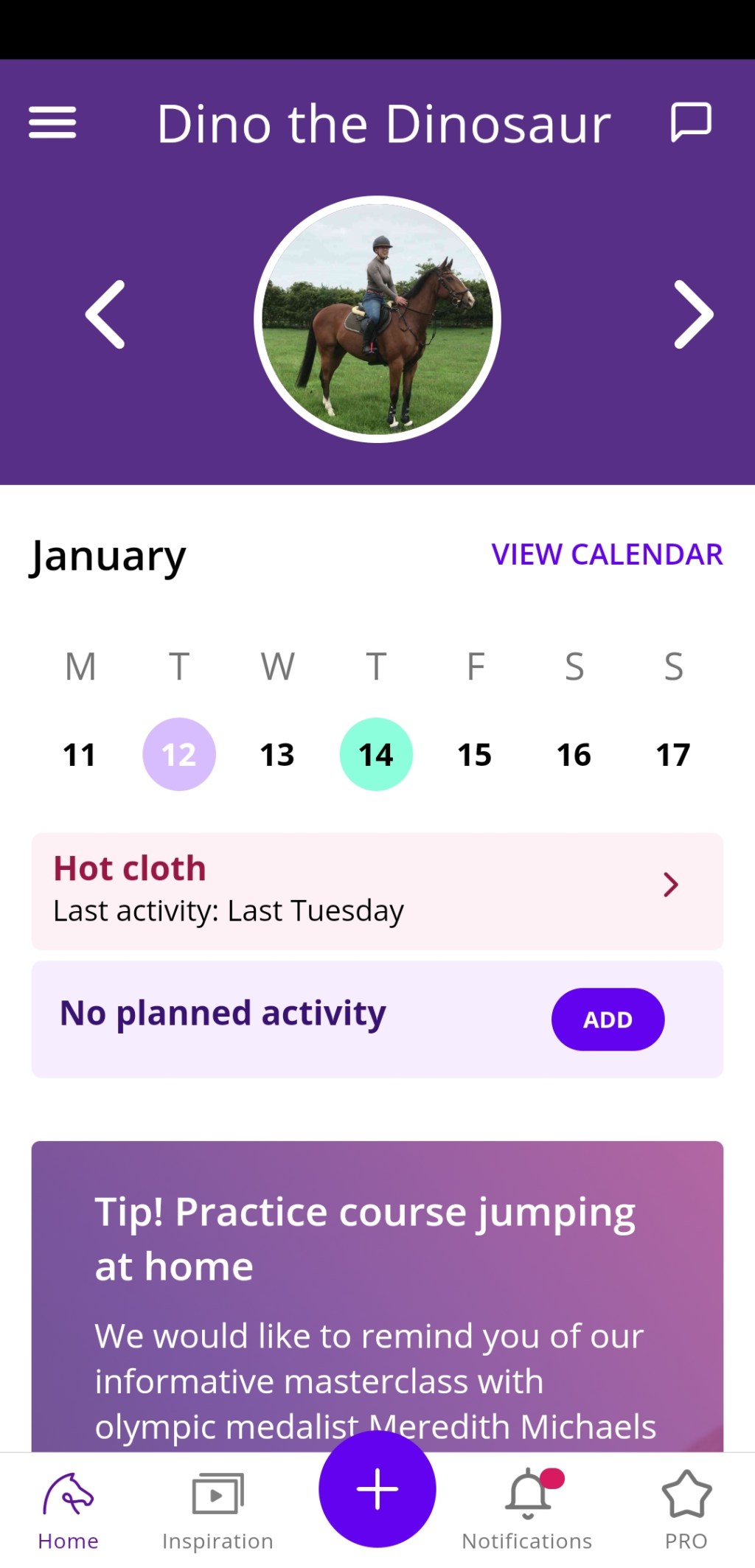
Task: Select Monday 11 in the week
Action: 80,754
